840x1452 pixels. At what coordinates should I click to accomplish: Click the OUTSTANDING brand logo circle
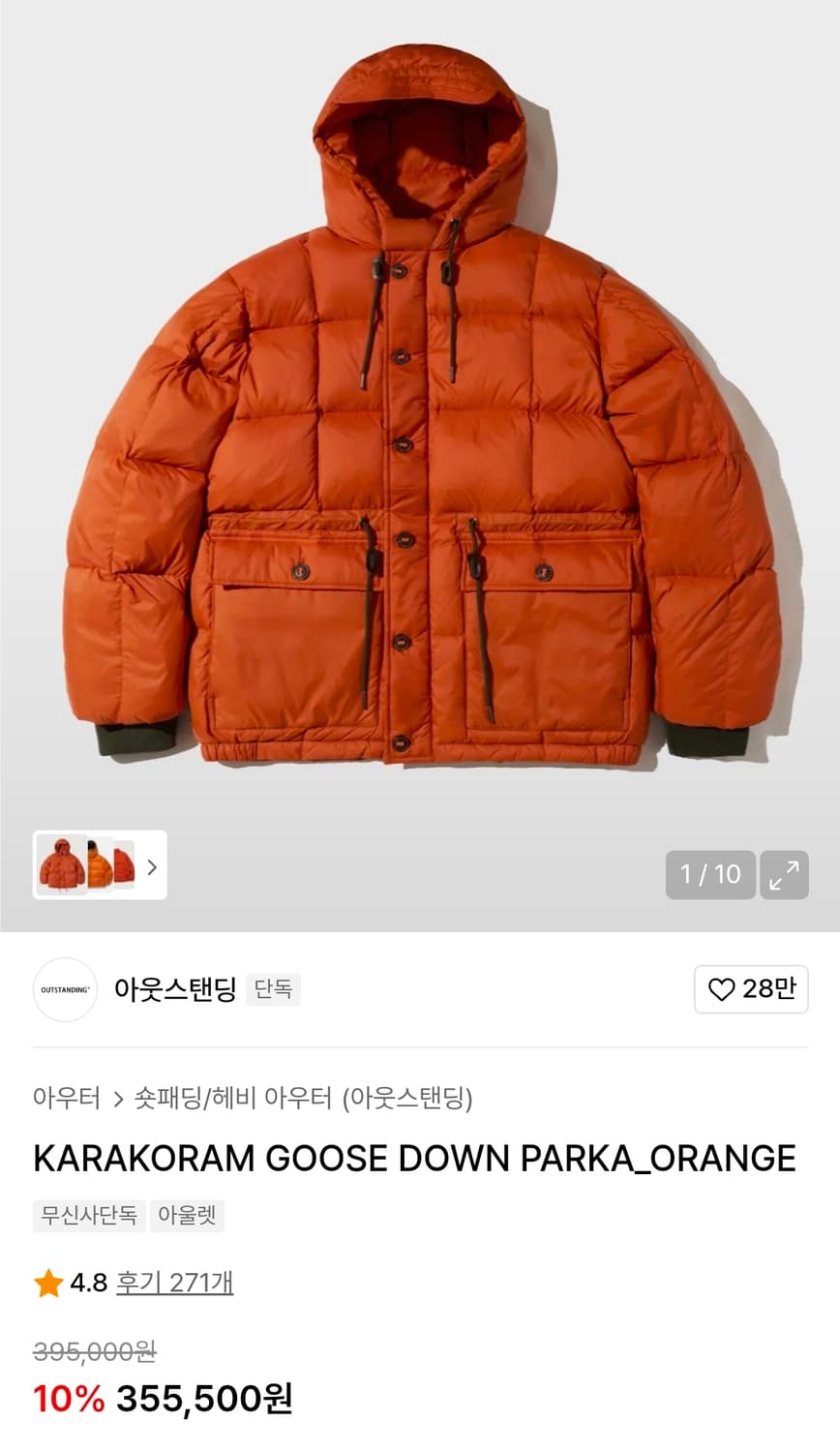(x=65, y=989)
